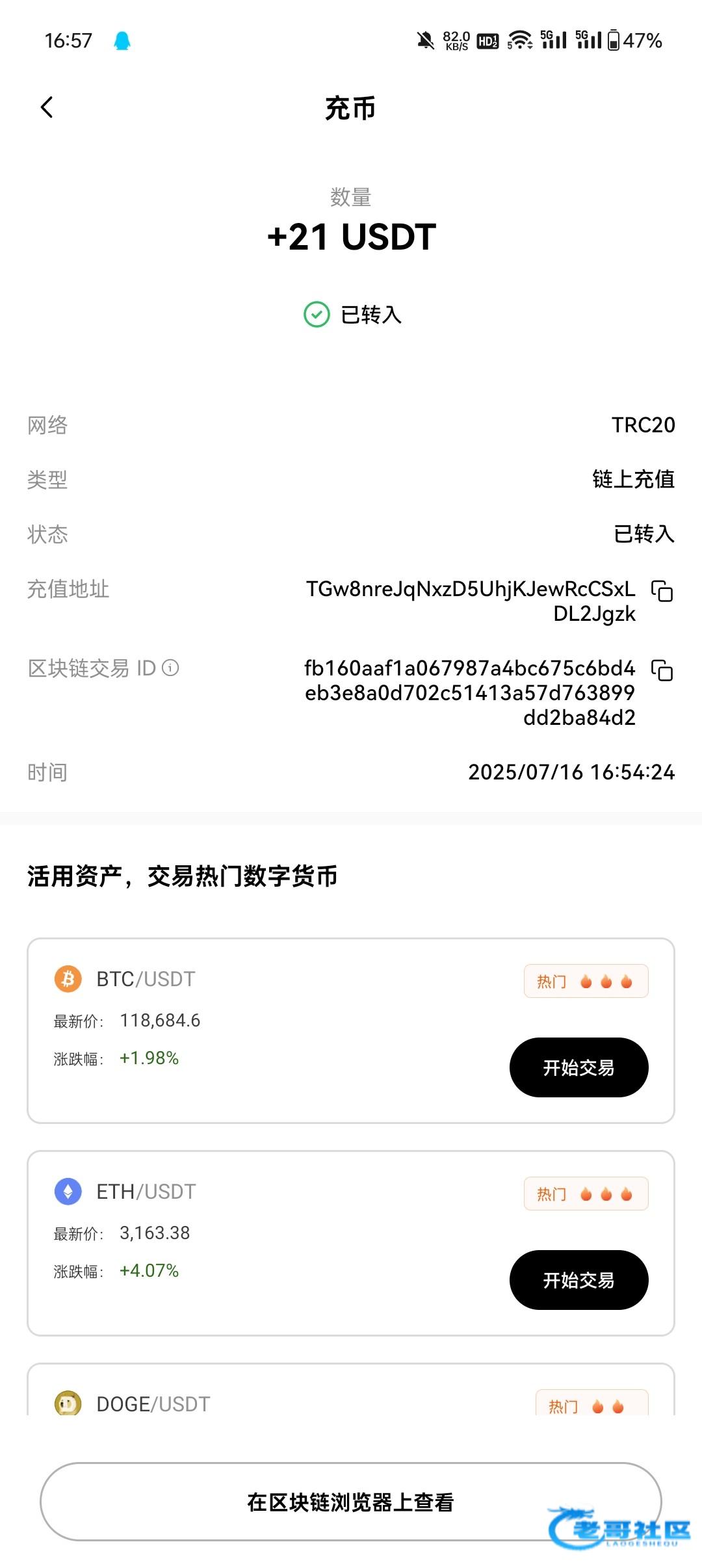Start trading BTC/USDT with 开始交易
Screen dimensions: 702x1568
pyautogui.click(x=578, y=1067)
